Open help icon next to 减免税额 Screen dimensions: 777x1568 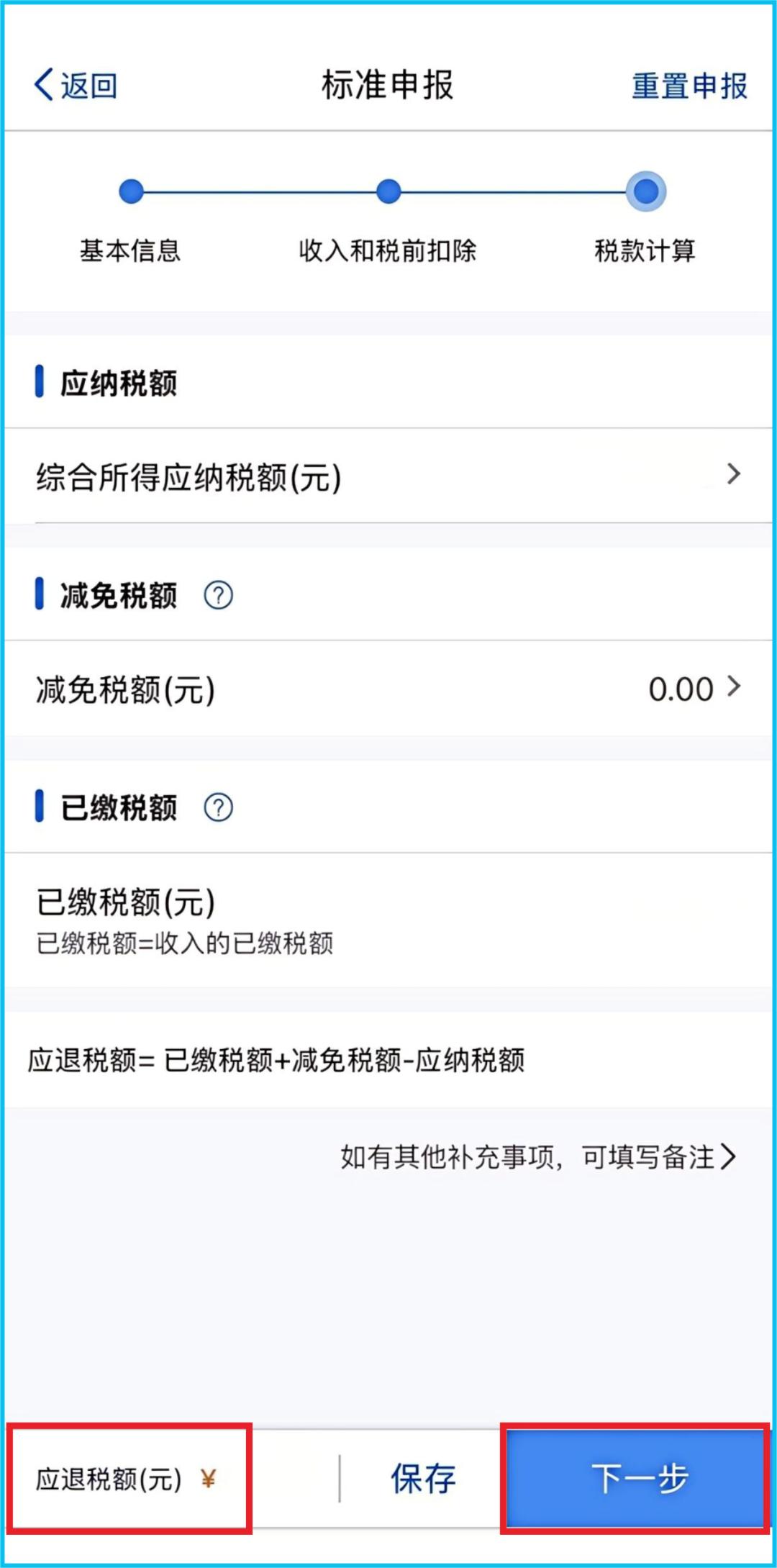coord(218,595)
